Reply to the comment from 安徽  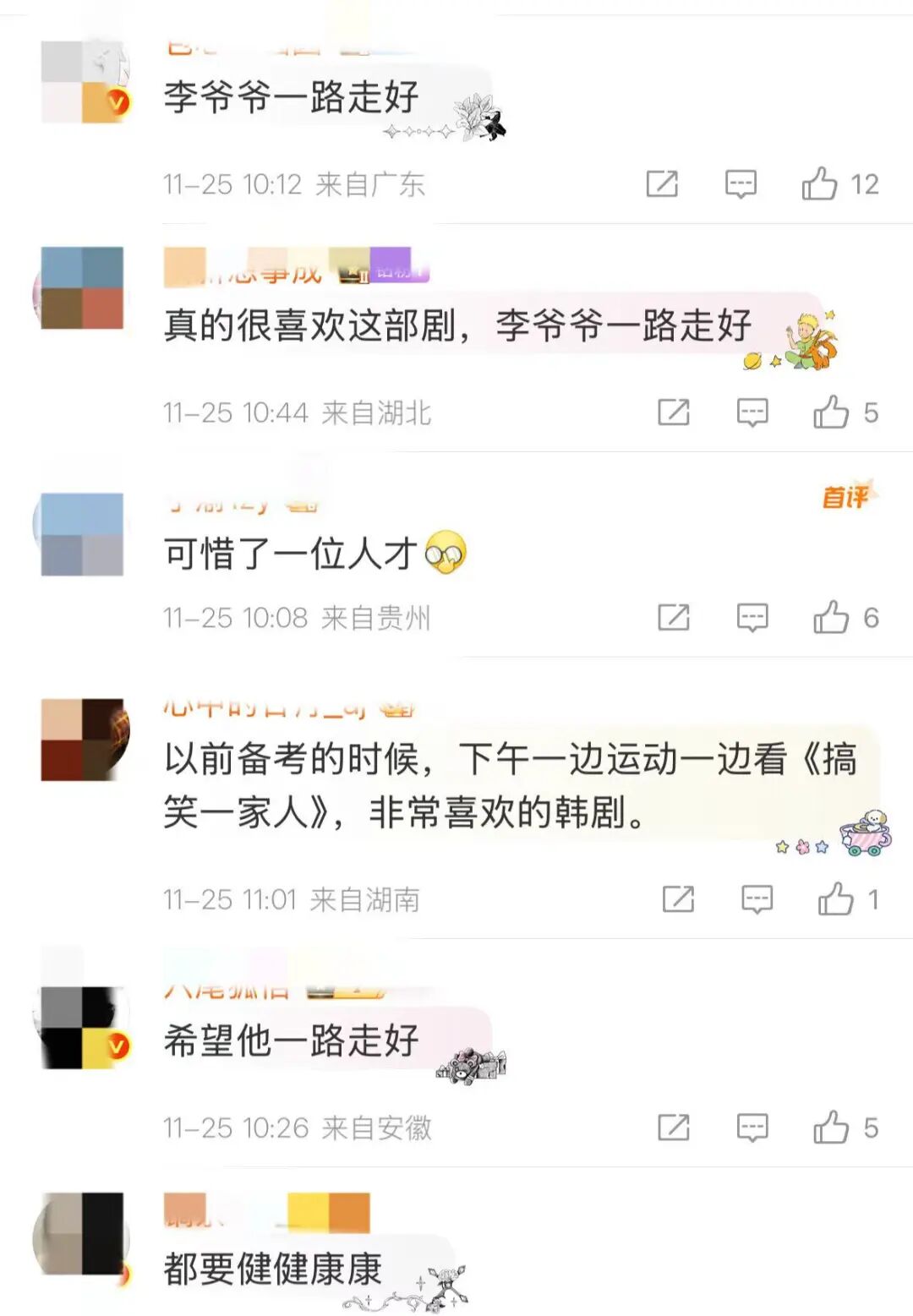click(752, 1128)
